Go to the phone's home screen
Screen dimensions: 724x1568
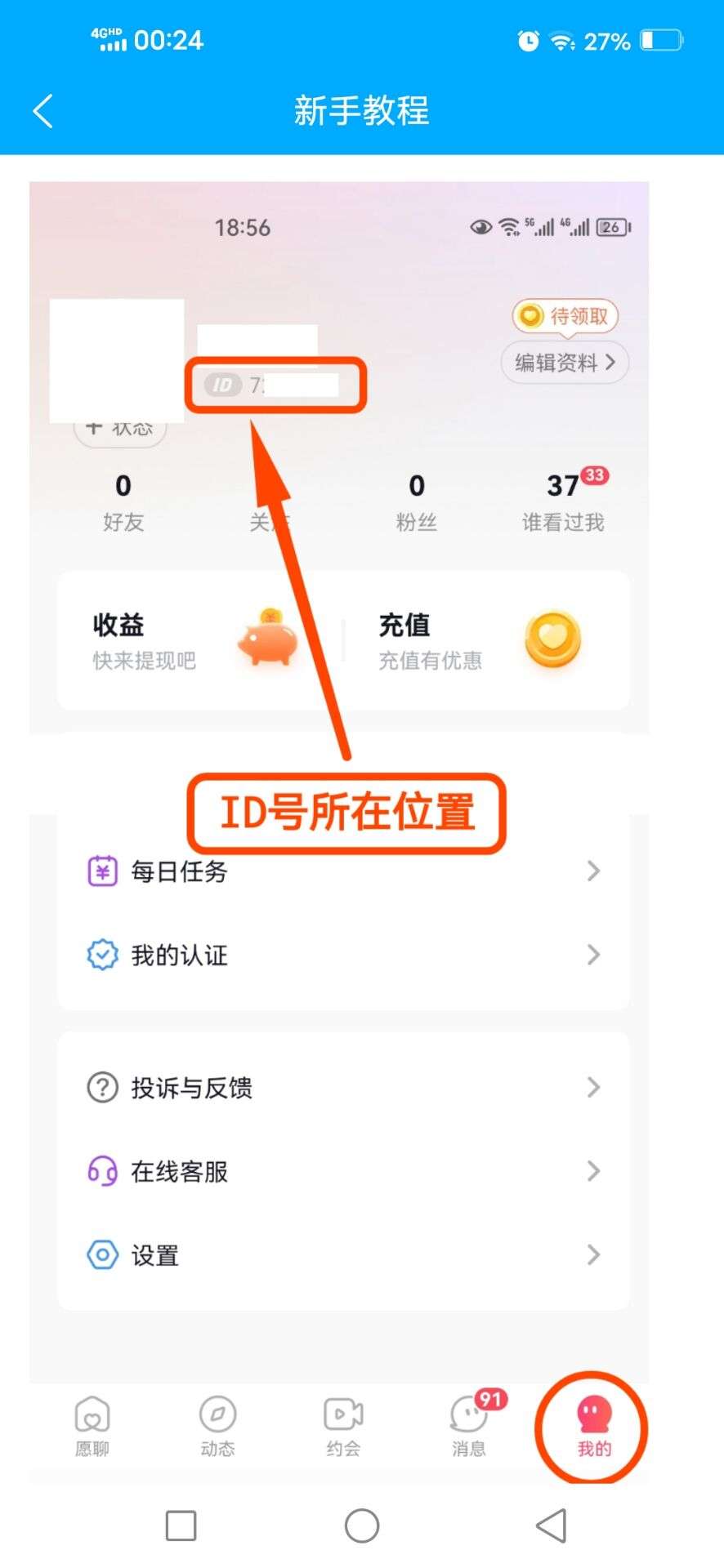tap(362, 1525)
